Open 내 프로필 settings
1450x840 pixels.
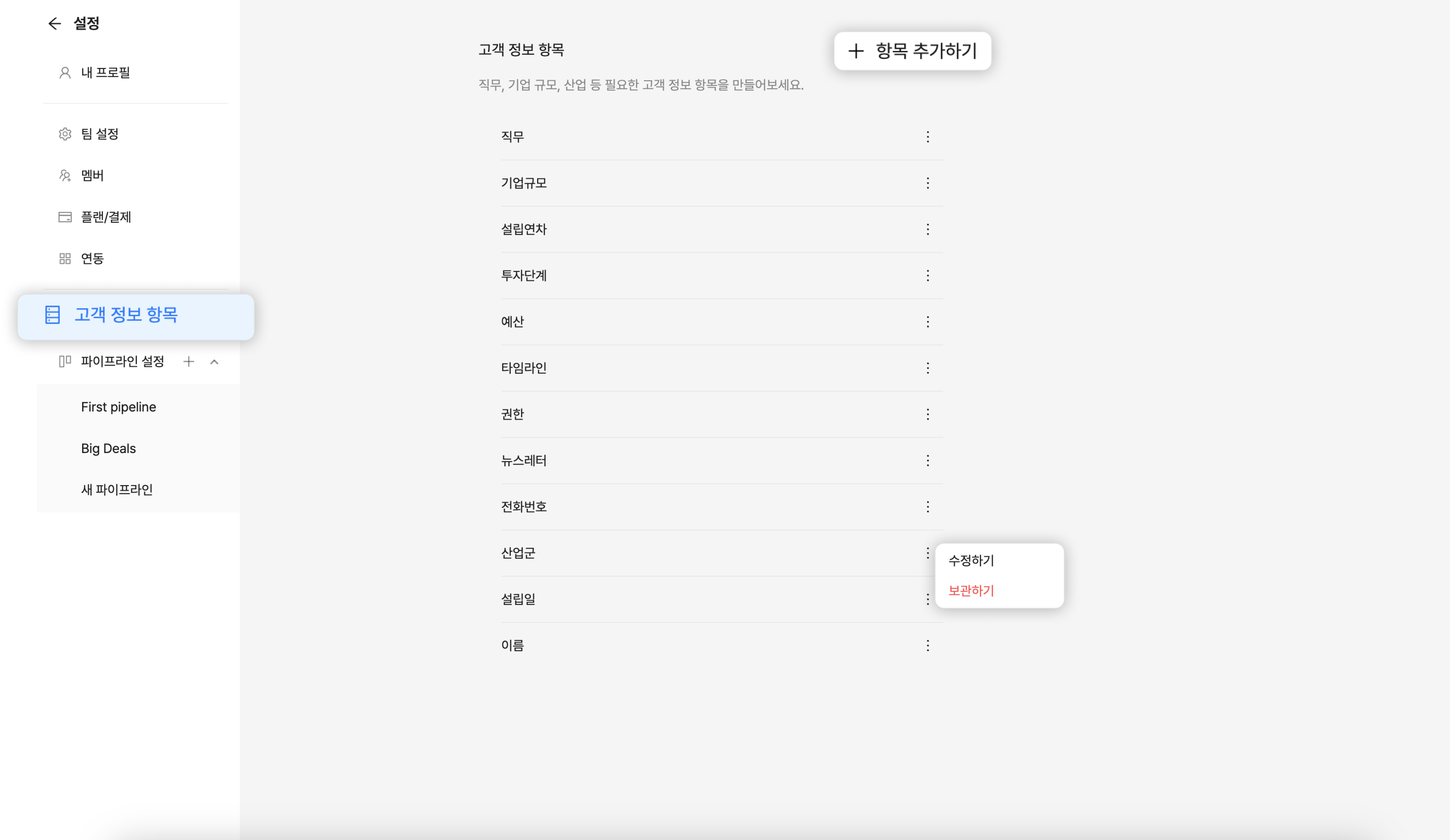coord(105,73)
